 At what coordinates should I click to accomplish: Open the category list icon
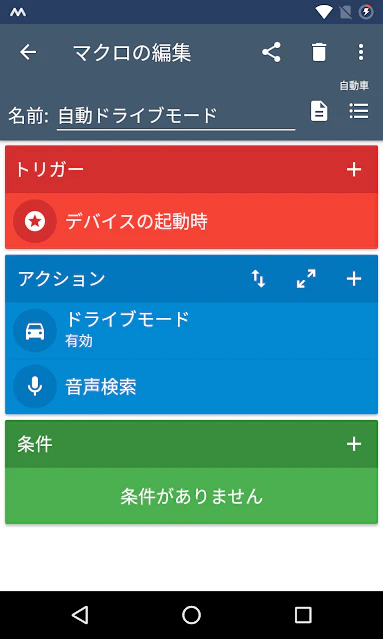click(x=359, y=111)
